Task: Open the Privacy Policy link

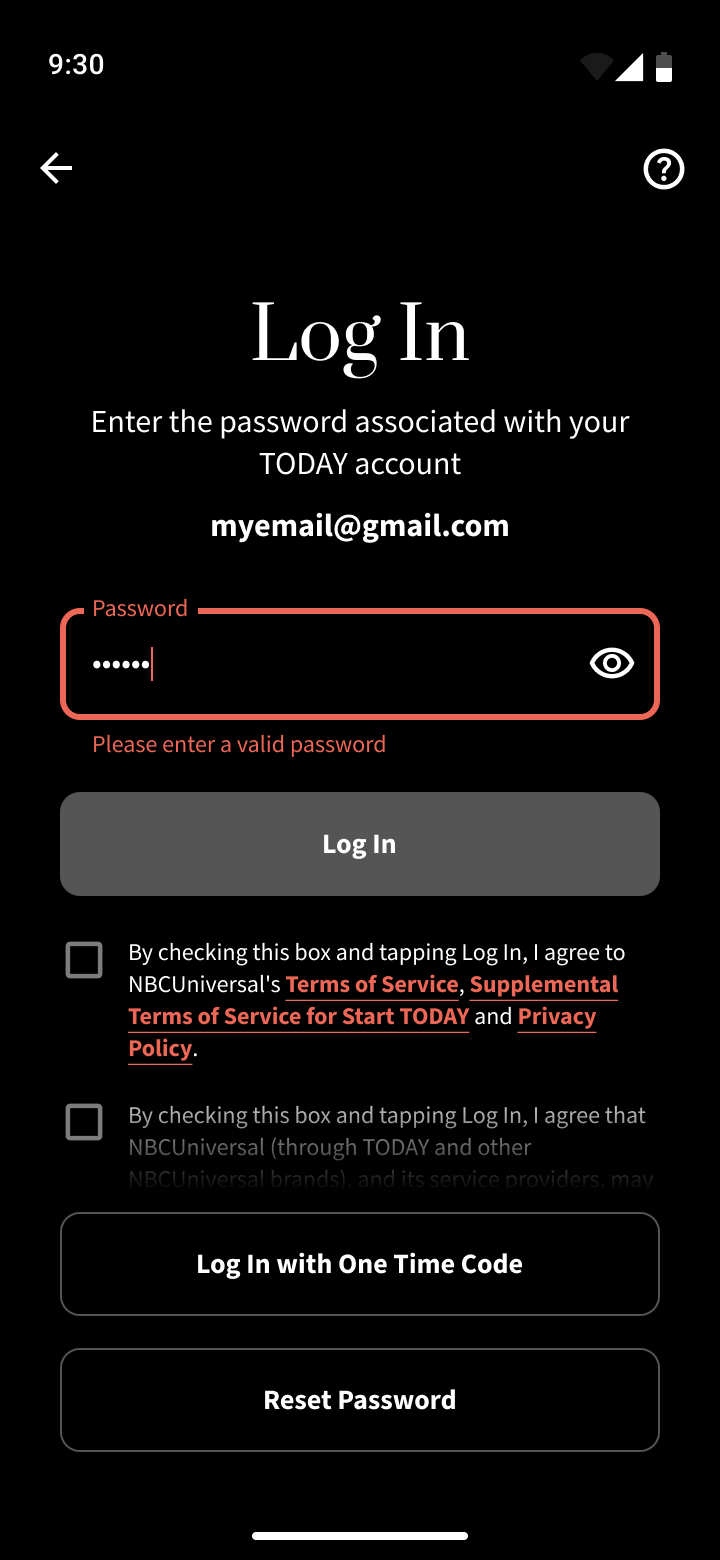Action: pos(556,1017)
